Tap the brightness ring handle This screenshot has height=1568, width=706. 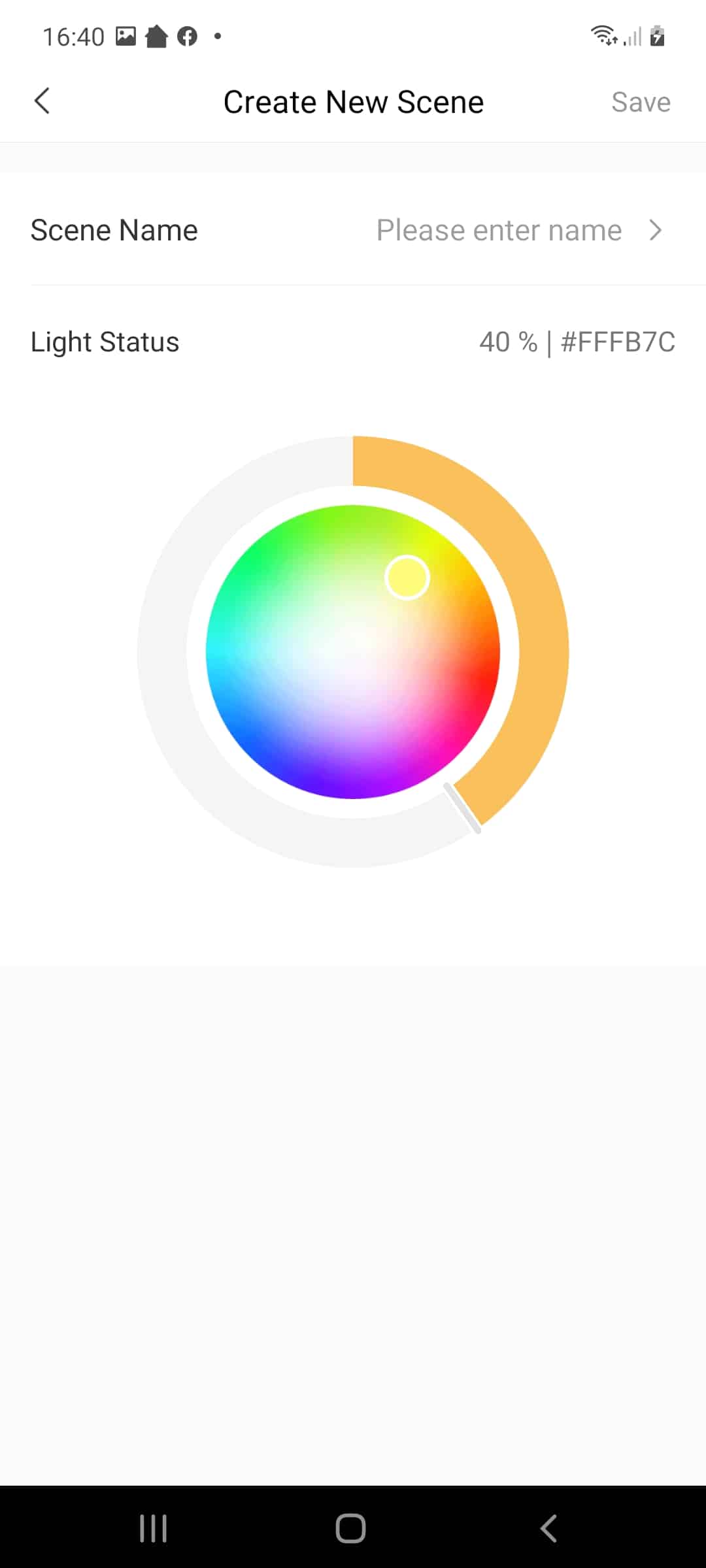462,808
